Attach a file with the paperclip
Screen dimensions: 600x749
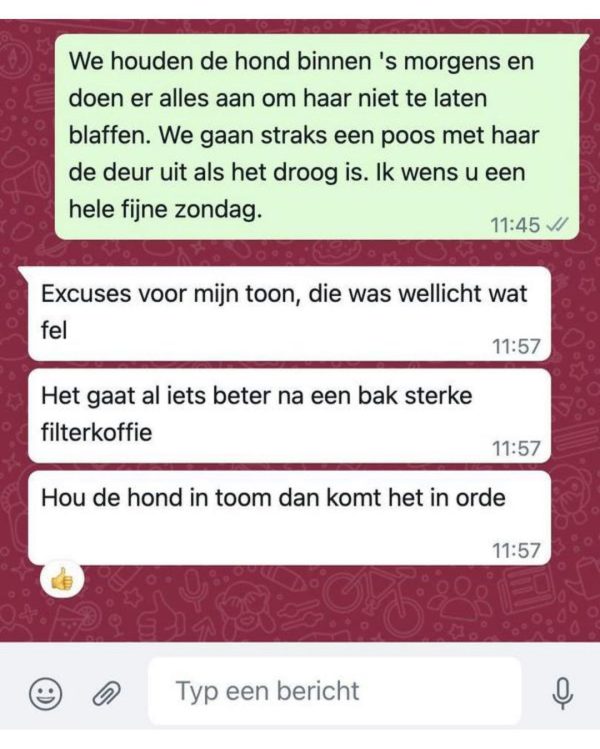click(x=106, y=692)
